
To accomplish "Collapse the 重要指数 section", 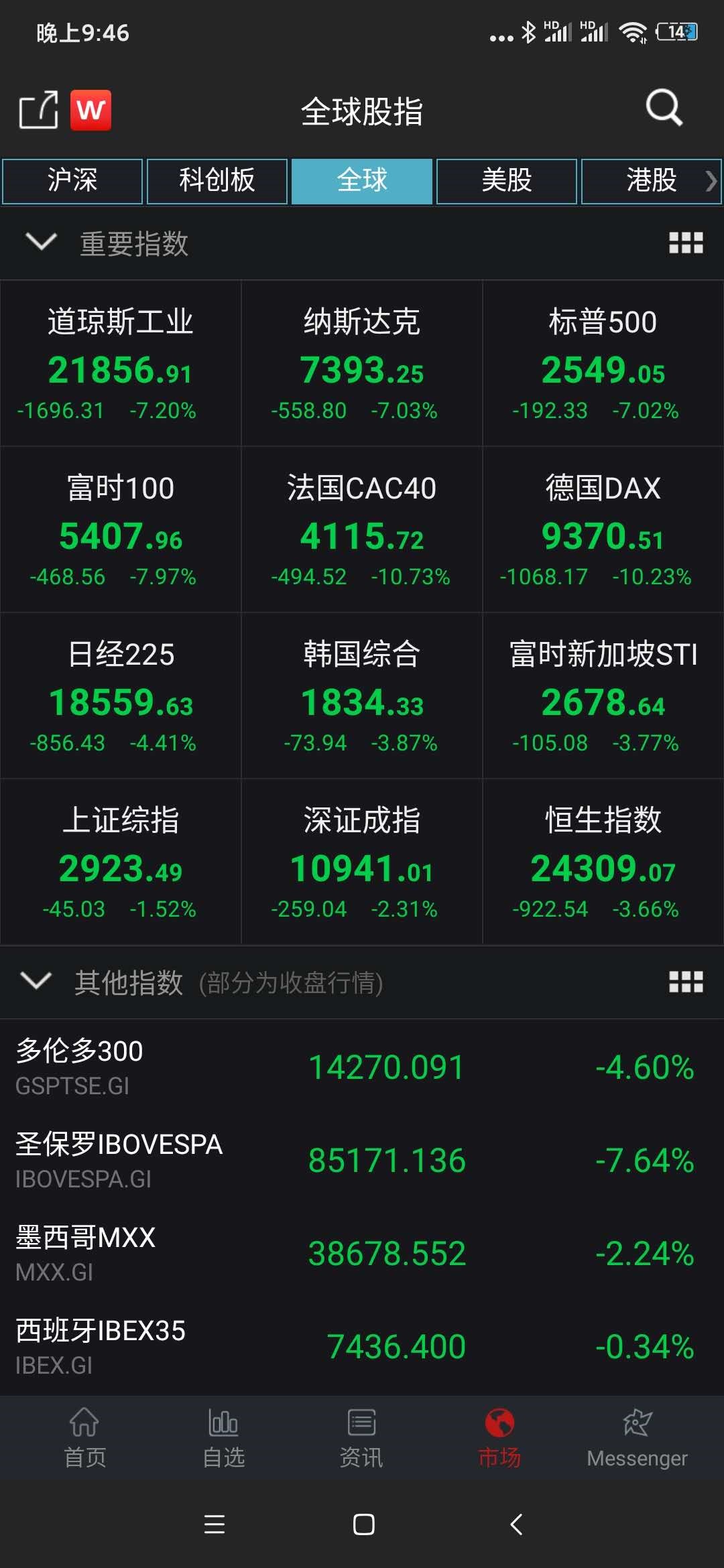I will [40, 243].
